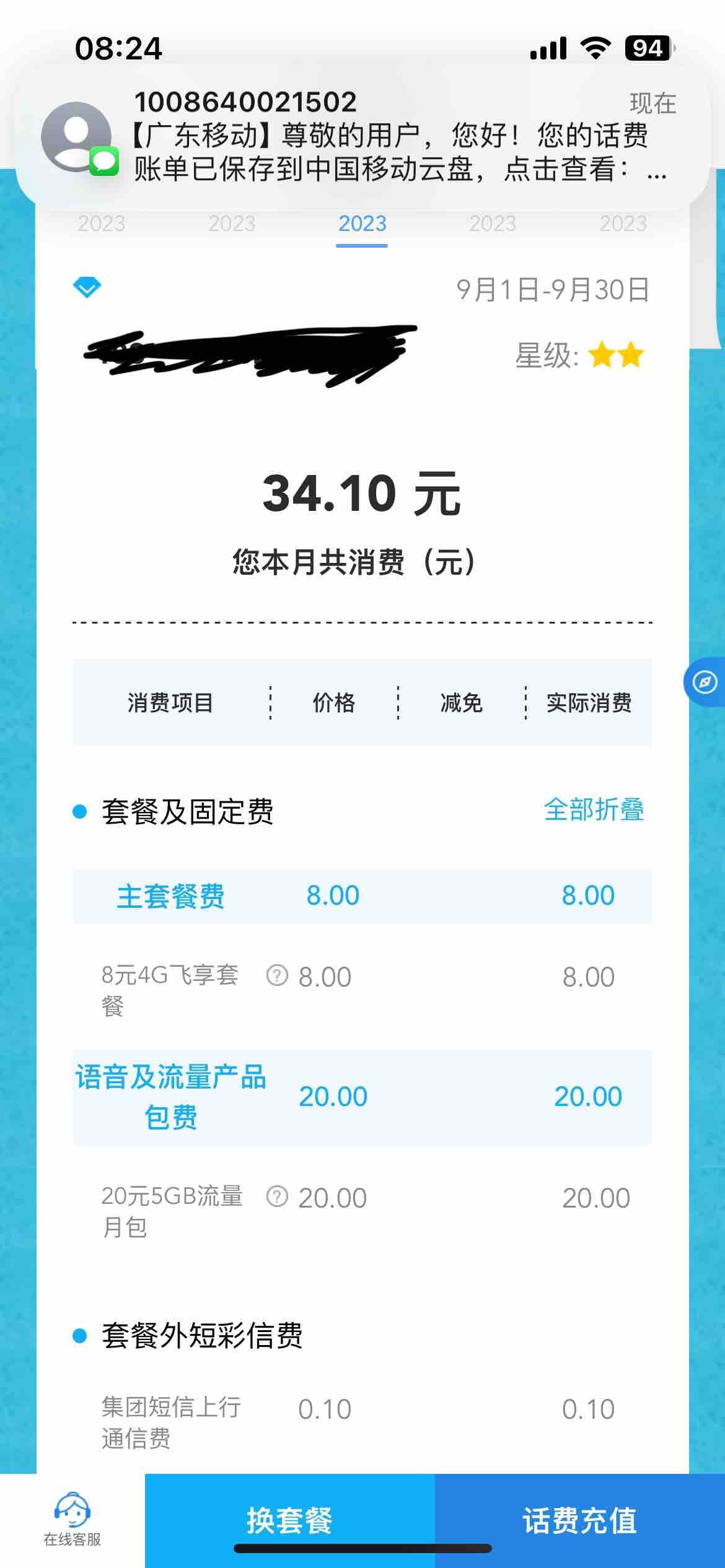
Task: Select the highlighted 2023 month tab
Action: 362,224
